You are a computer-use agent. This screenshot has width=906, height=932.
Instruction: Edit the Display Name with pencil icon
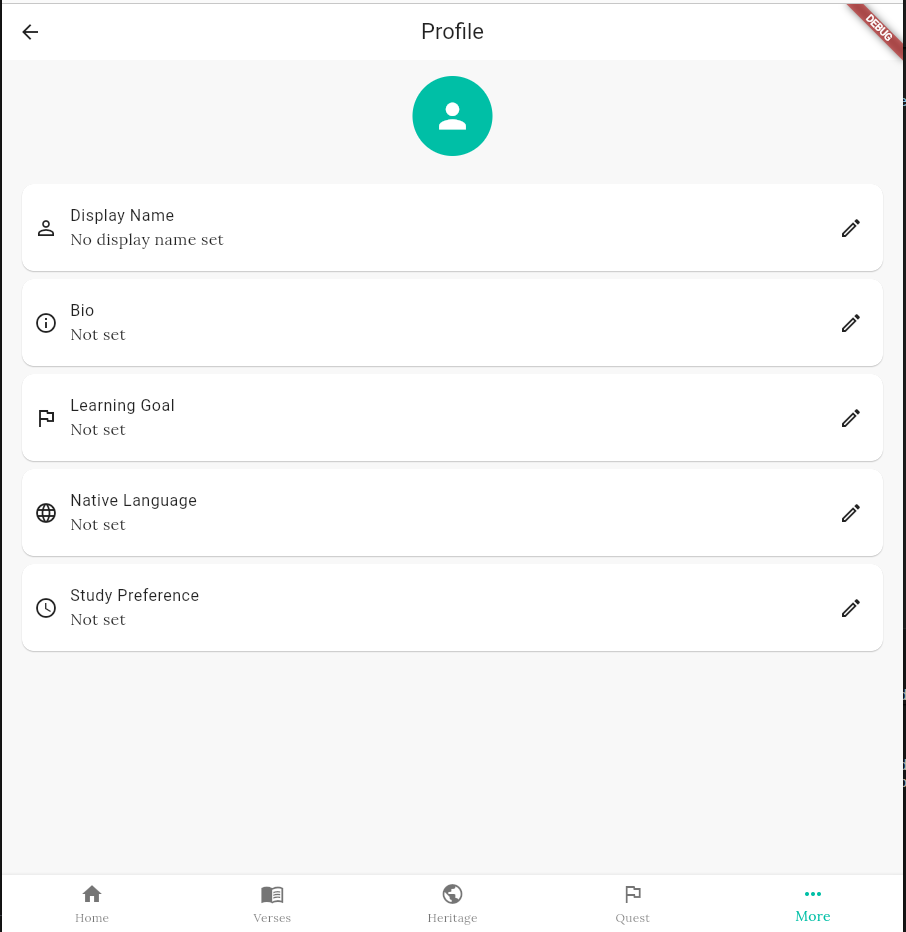[850, 228]
